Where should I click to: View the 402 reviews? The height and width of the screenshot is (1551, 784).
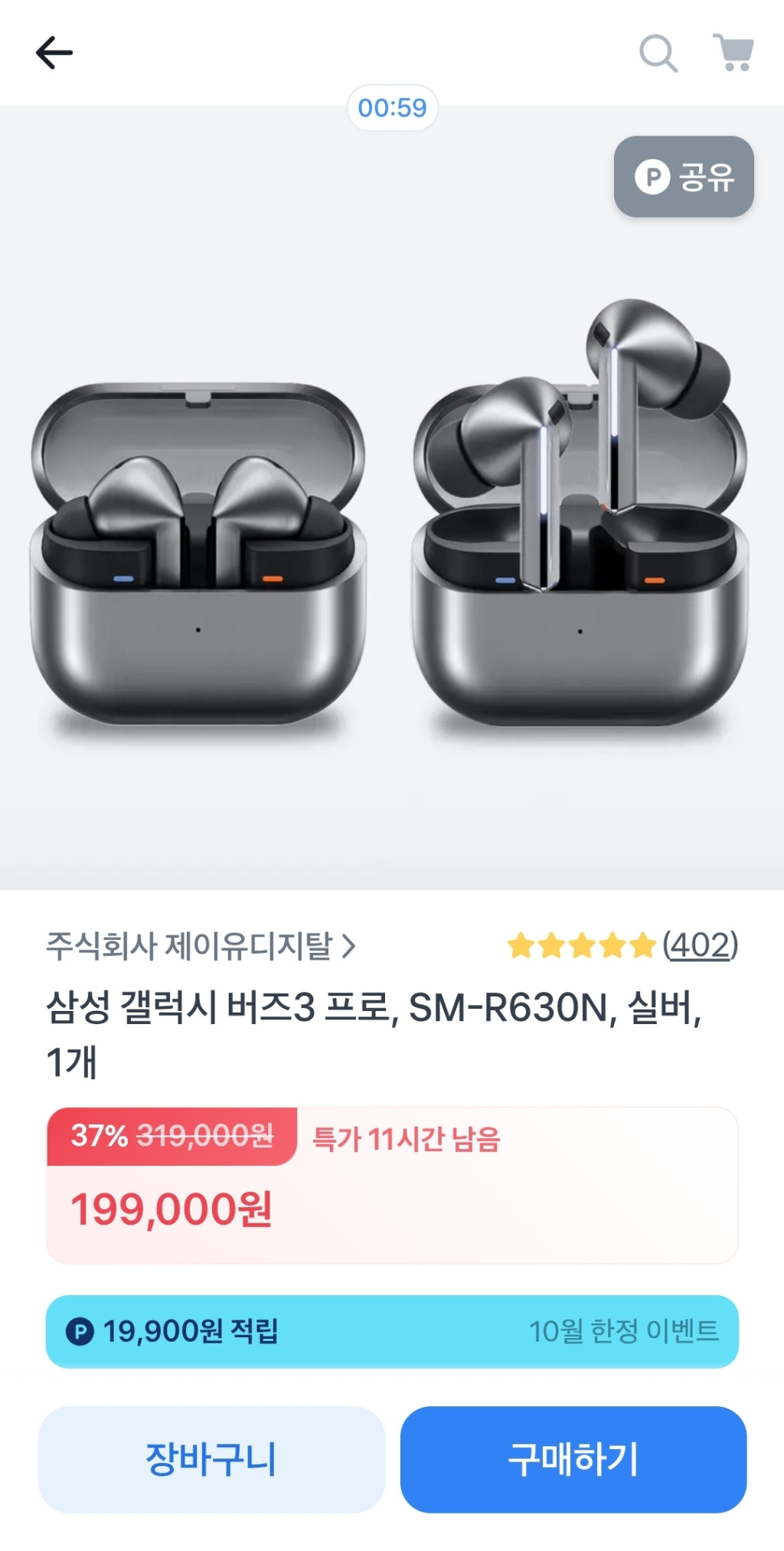[x=700, y=945]
